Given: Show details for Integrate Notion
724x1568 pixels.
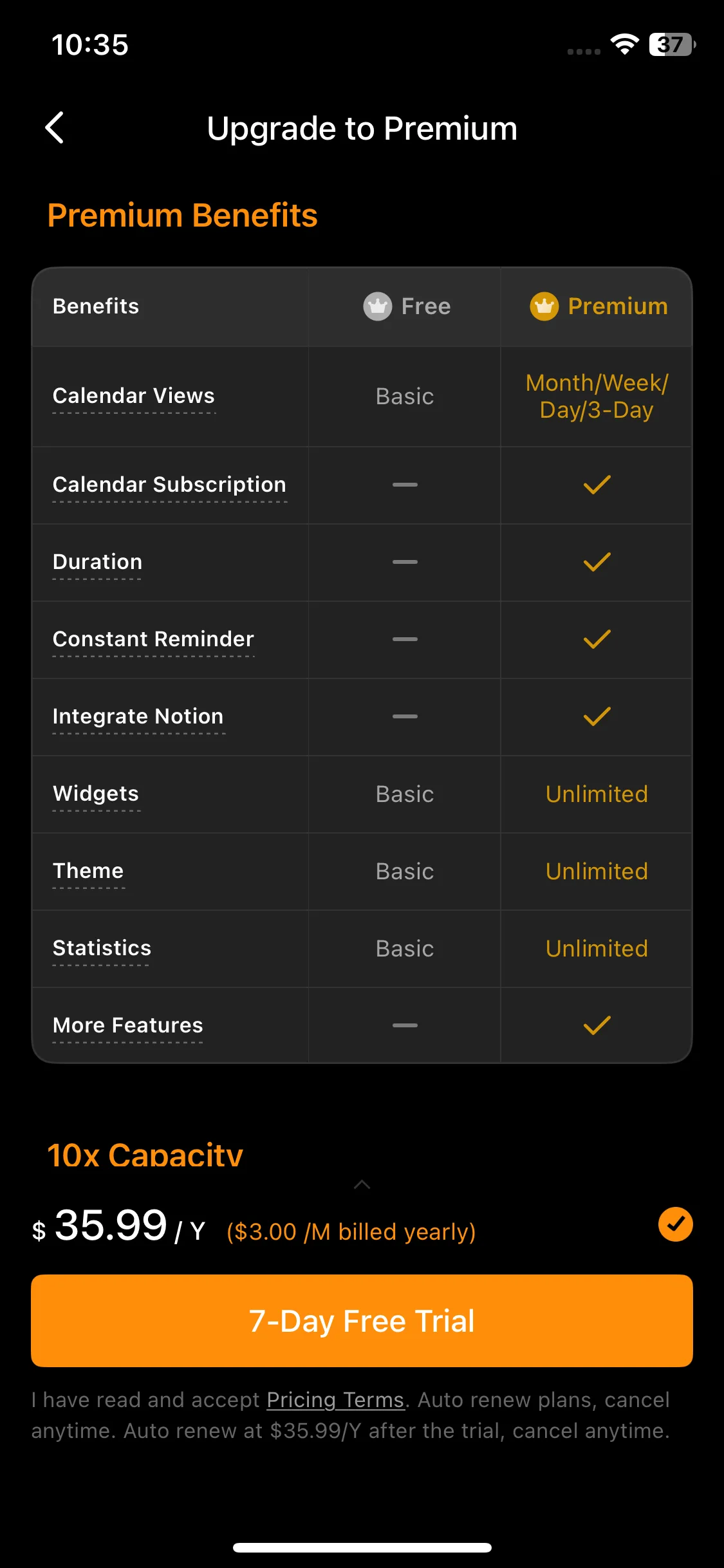Looking at the screenshot, I should click(x=138, y=716).
